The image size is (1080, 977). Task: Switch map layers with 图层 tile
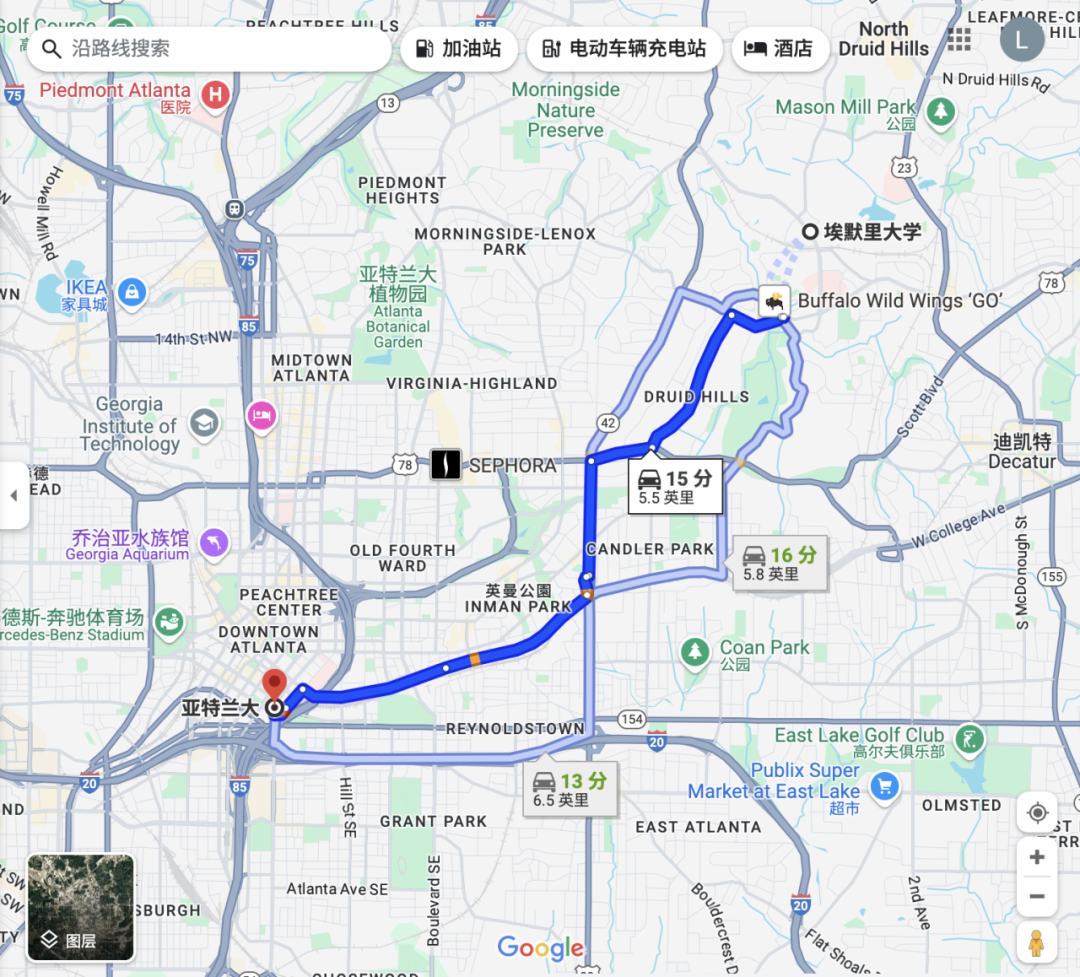coord(81,906)
